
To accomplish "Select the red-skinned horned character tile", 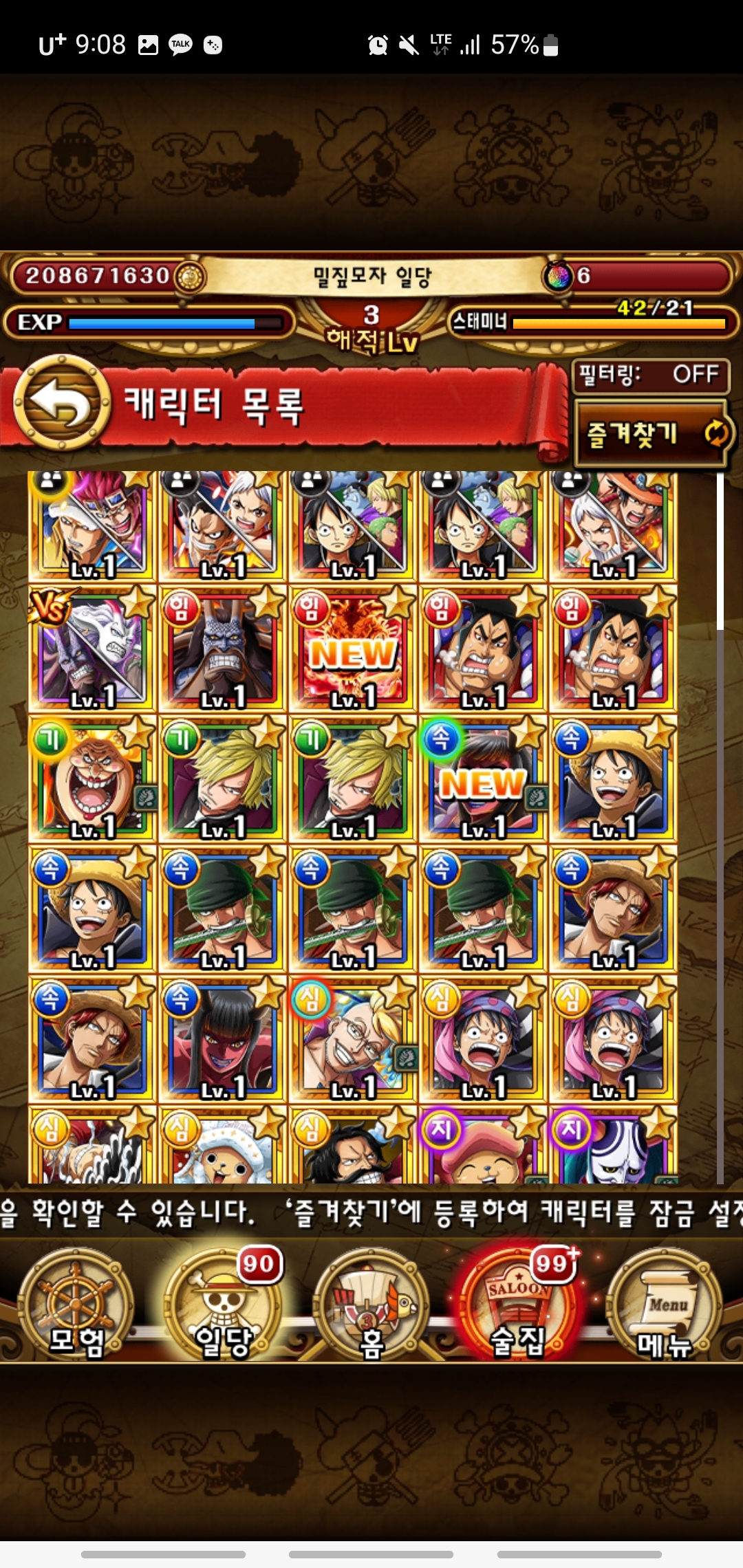I will click(x=222, y=1038).
